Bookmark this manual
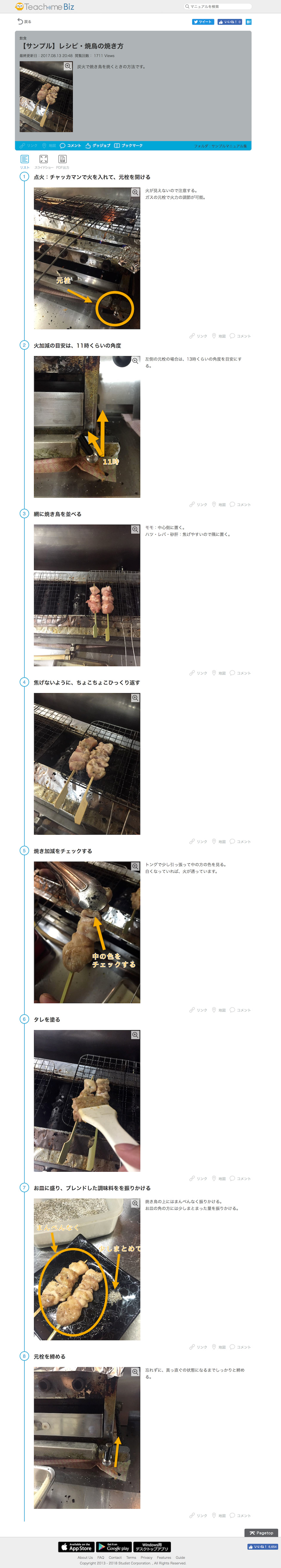Image resolution: width=281 pixels, height=1568 pixels. (129, 146)
